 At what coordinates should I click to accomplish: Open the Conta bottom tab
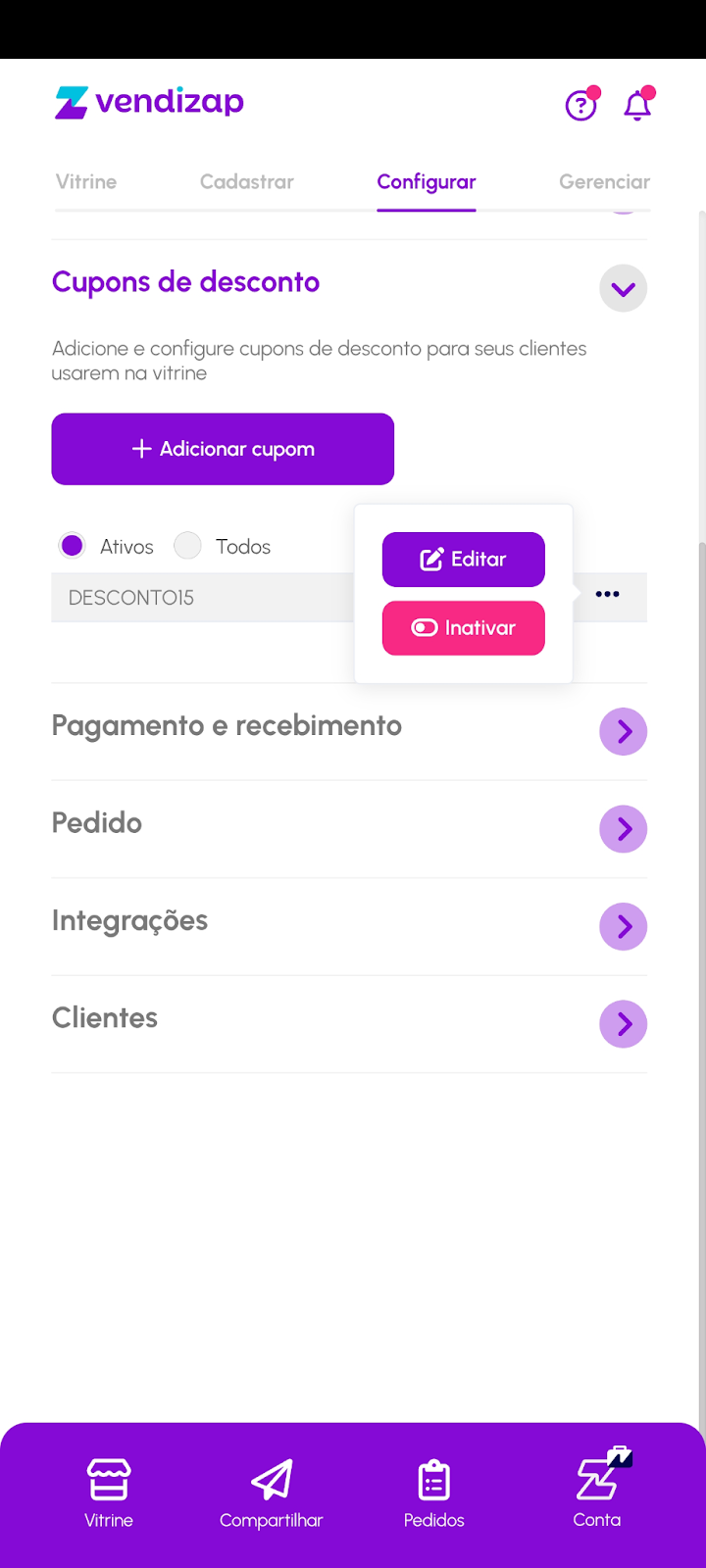pyautogui.click(x=597, y=1494)
